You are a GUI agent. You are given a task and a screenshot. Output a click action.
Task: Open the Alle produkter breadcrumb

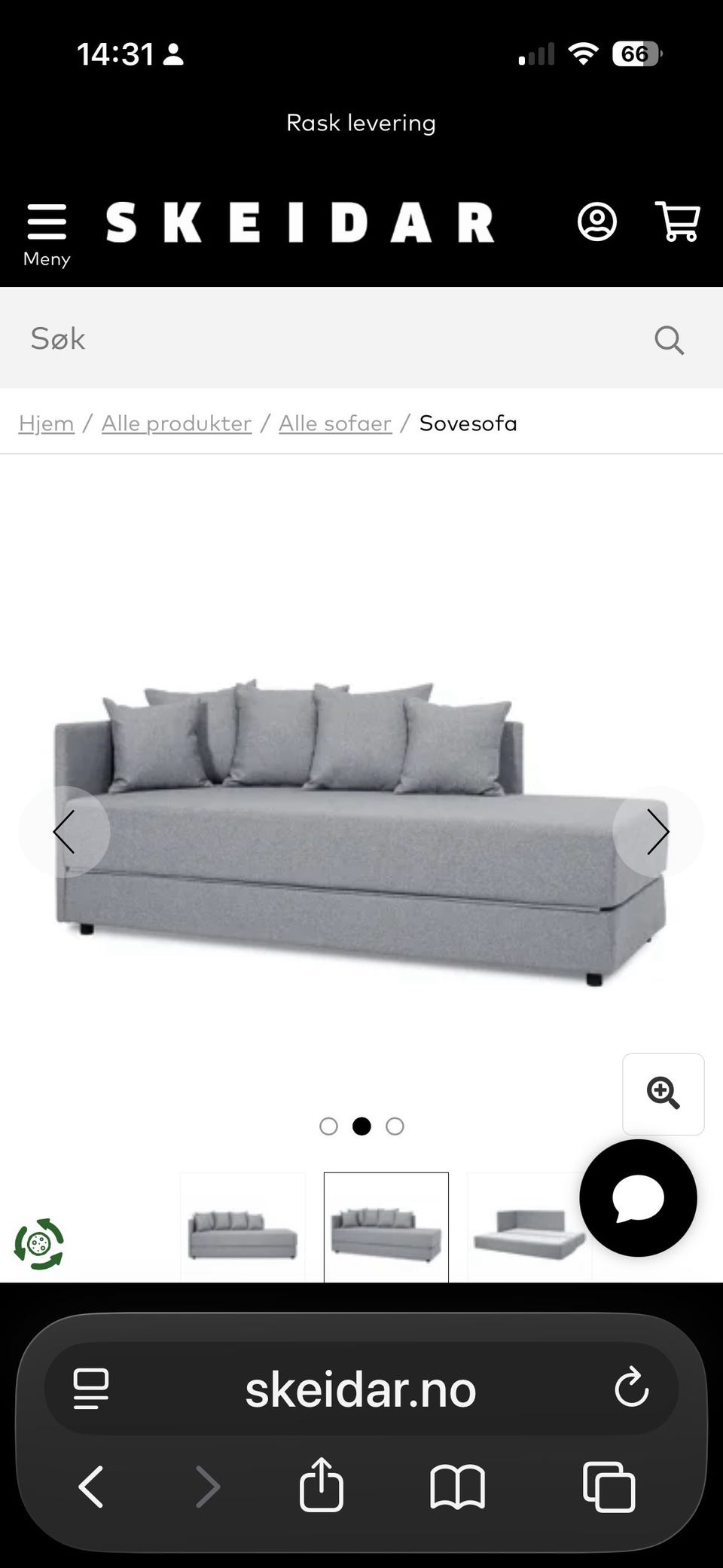point(176,423)
